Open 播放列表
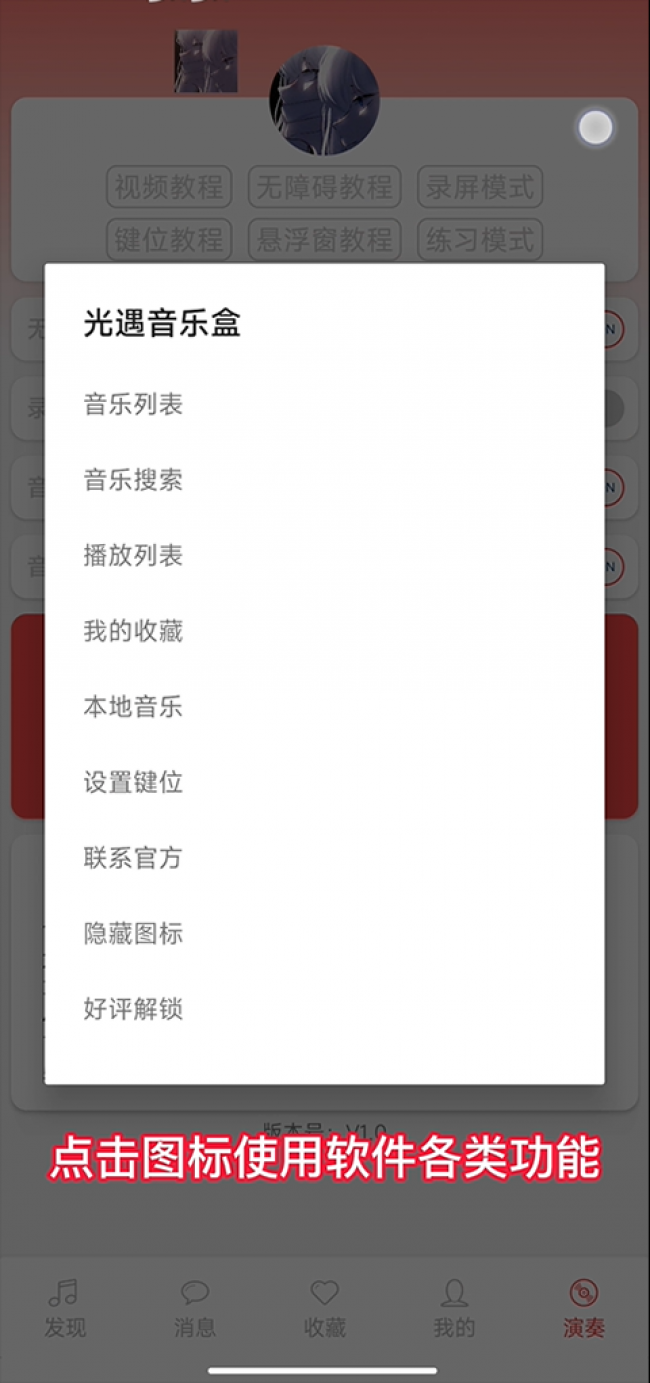 pos(133,556)
